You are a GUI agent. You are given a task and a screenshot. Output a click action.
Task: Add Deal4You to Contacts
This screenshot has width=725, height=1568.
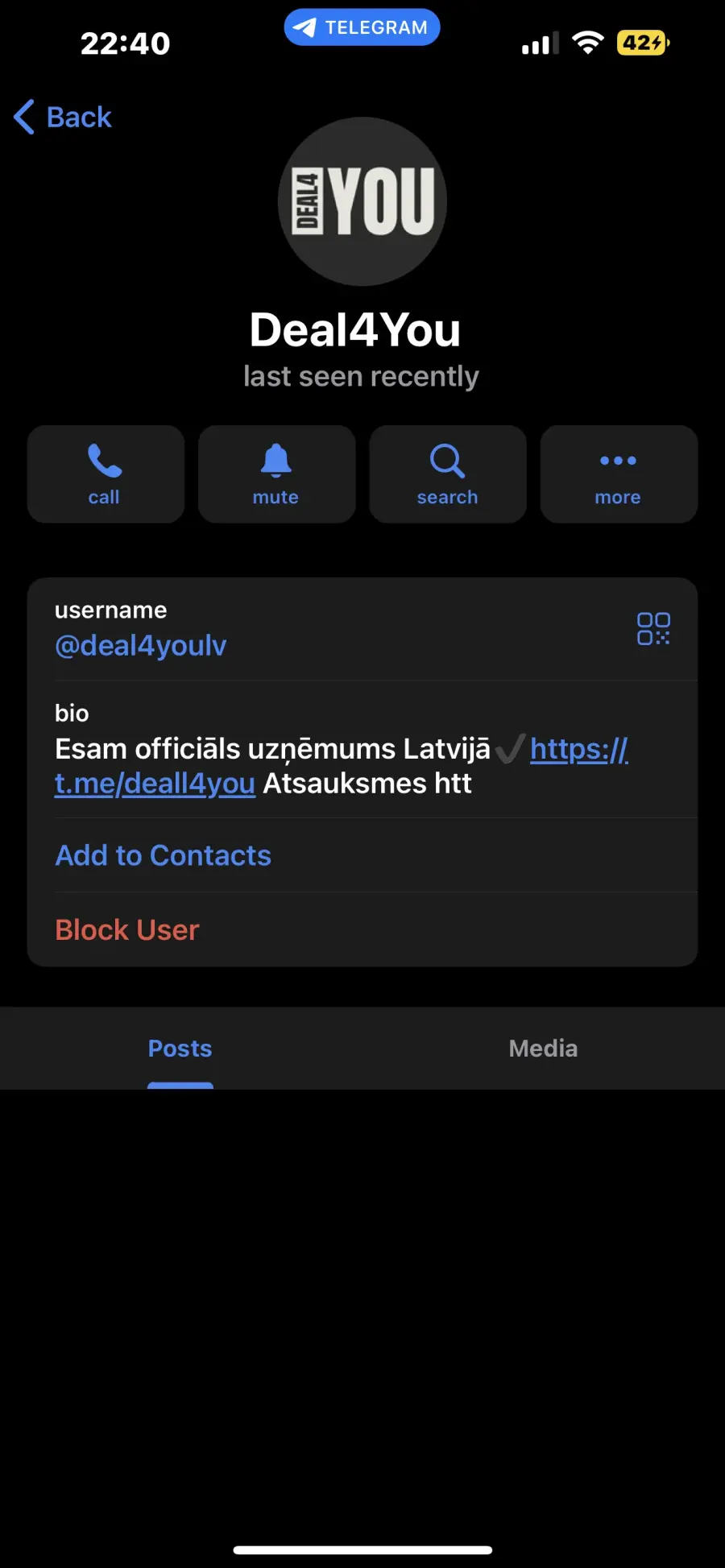(x=163, y=855)
